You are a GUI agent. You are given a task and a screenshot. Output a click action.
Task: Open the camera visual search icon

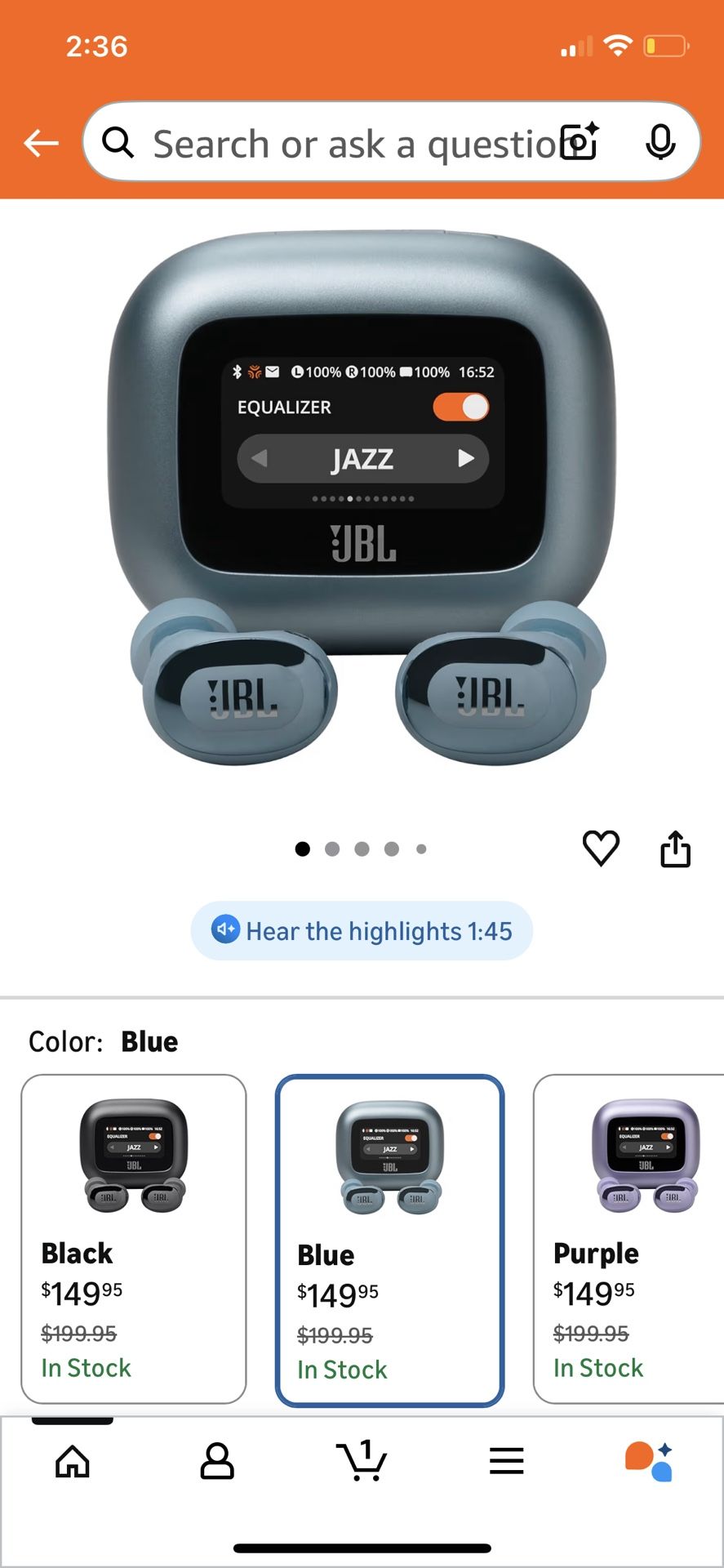tap(578, 142)
